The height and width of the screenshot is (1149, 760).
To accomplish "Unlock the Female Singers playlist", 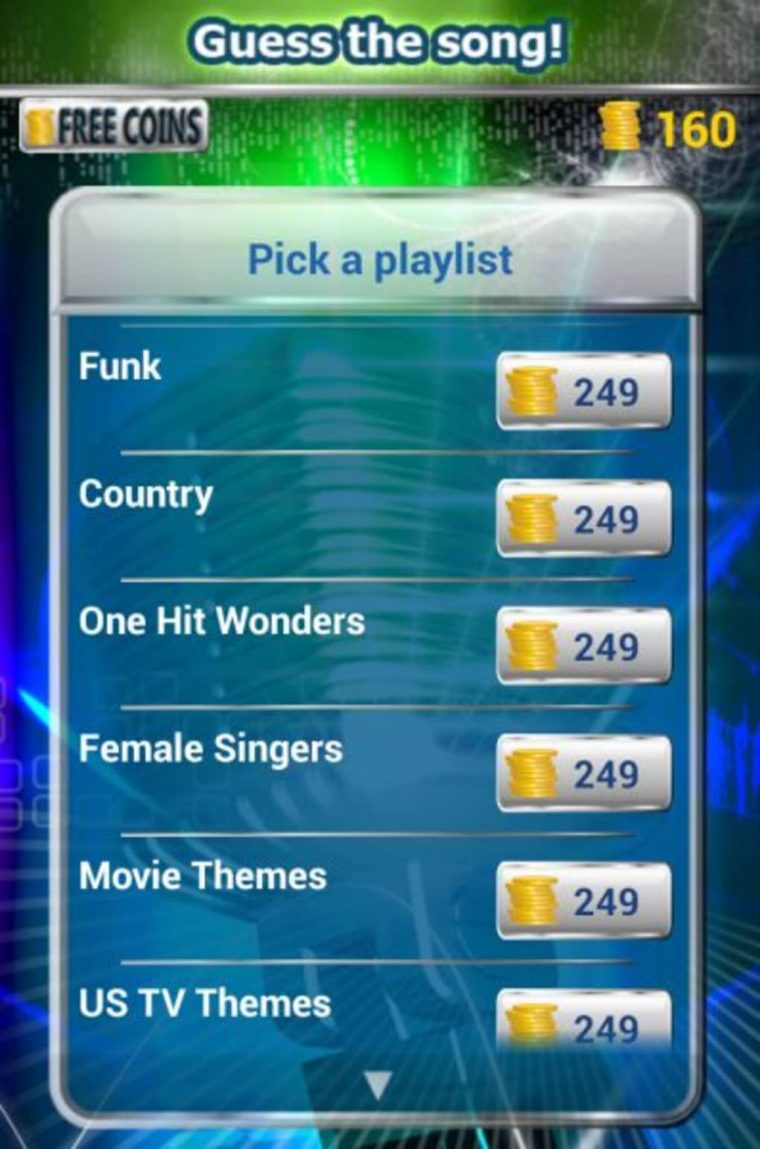I will [x=584, y=772].
